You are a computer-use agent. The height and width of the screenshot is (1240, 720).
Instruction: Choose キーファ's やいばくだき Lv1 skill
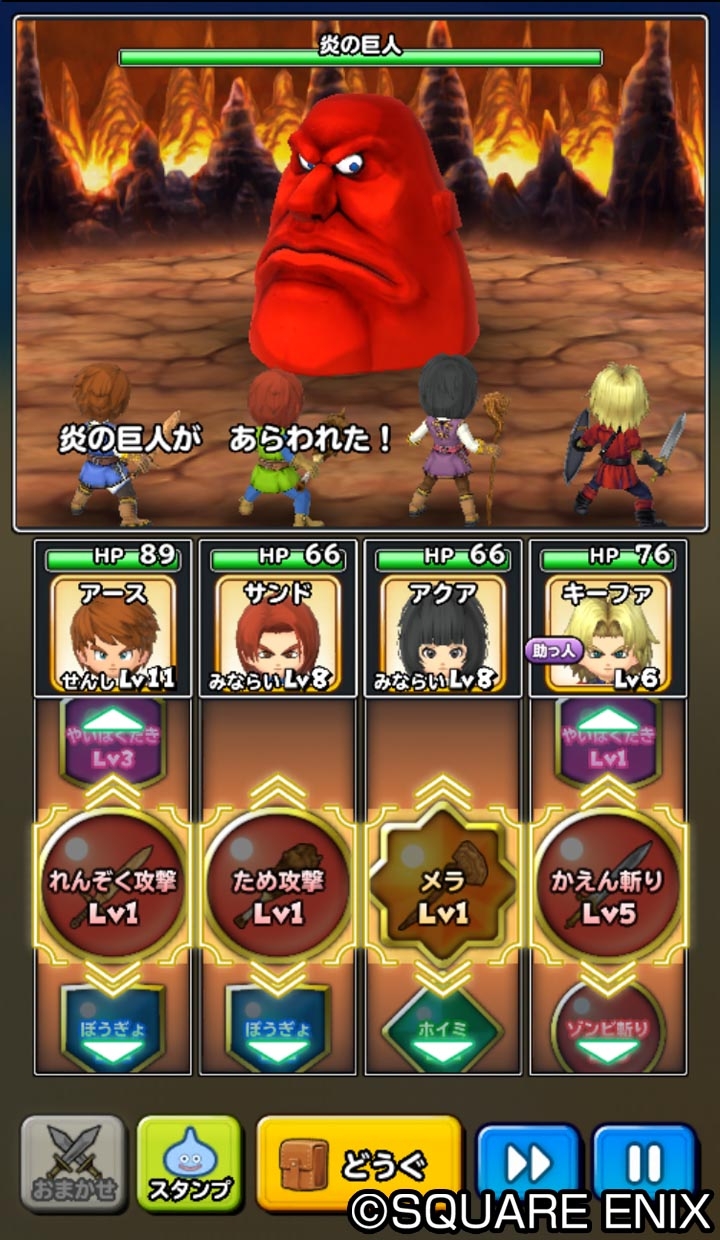(x=608, y=740)
